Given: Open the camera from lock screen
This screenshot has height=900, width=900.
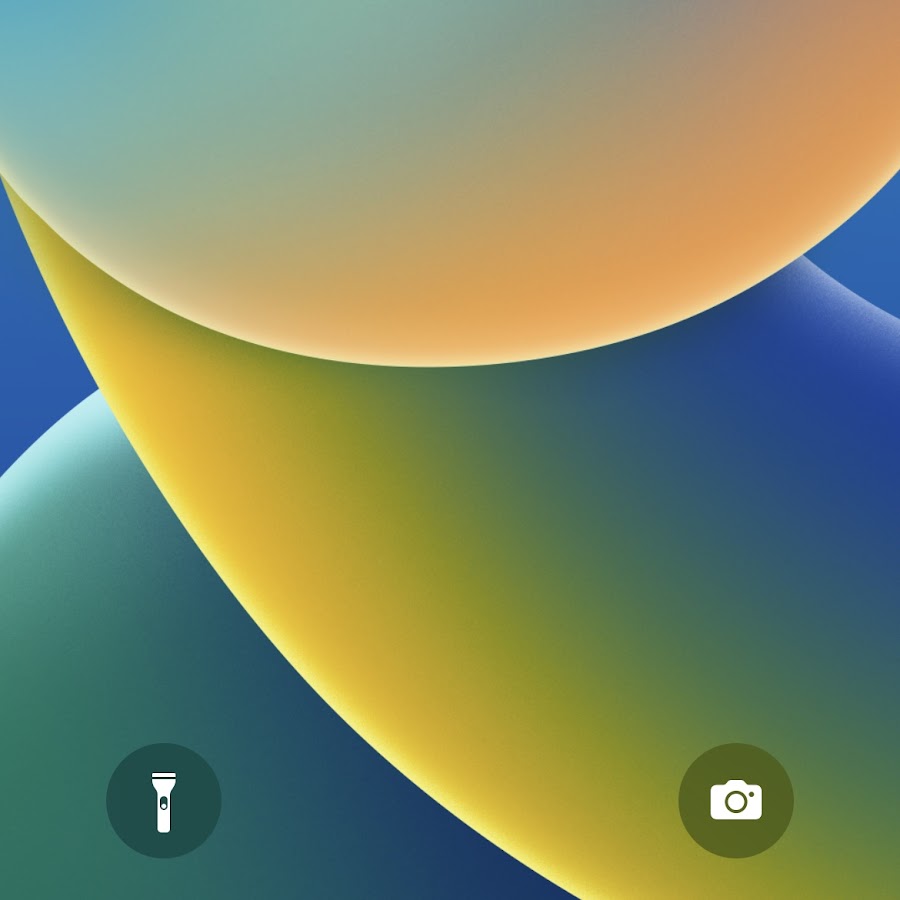Looking at the screenshot, I should tap(736, 800).
